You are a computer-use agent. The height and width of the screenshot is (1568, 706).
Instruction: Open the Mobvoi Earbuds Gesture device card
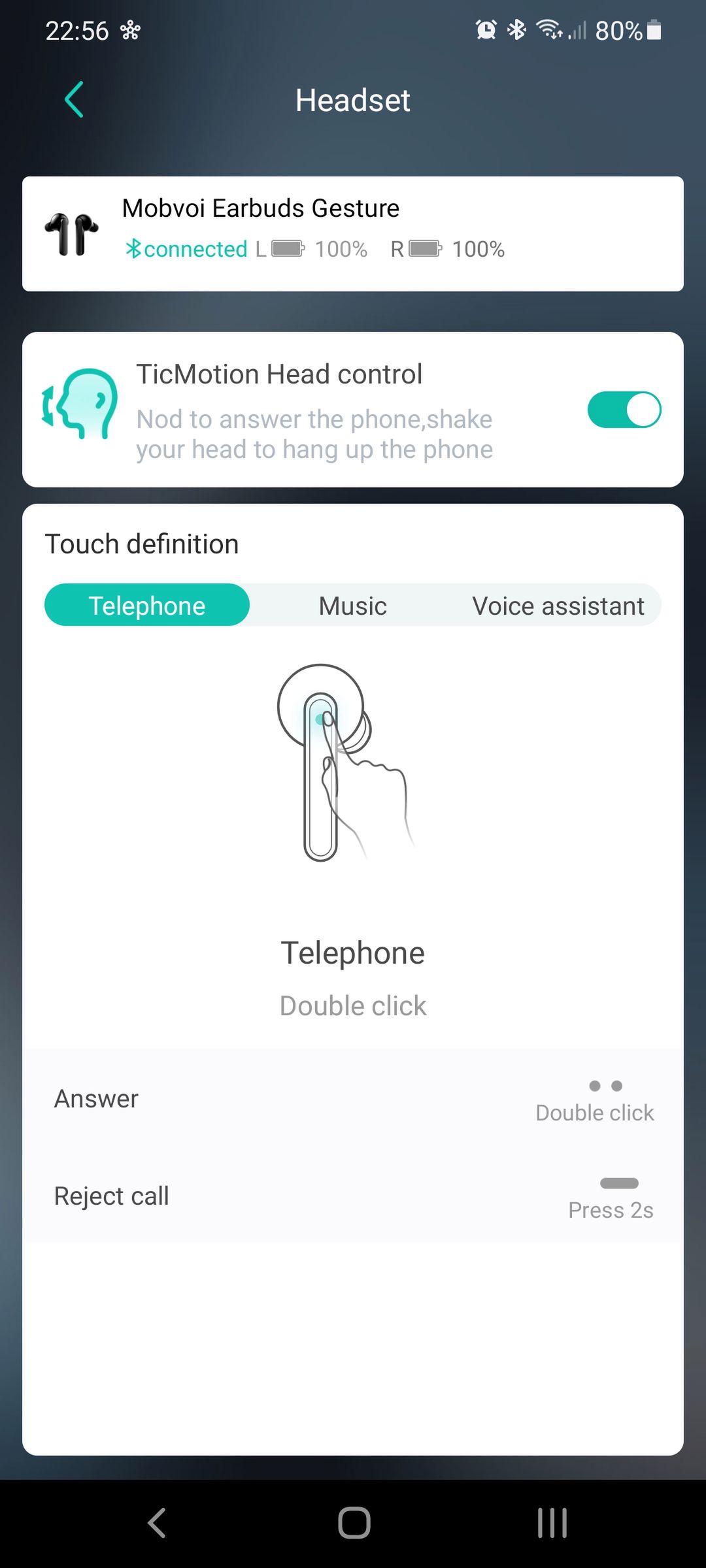click(x=353, y=234)
